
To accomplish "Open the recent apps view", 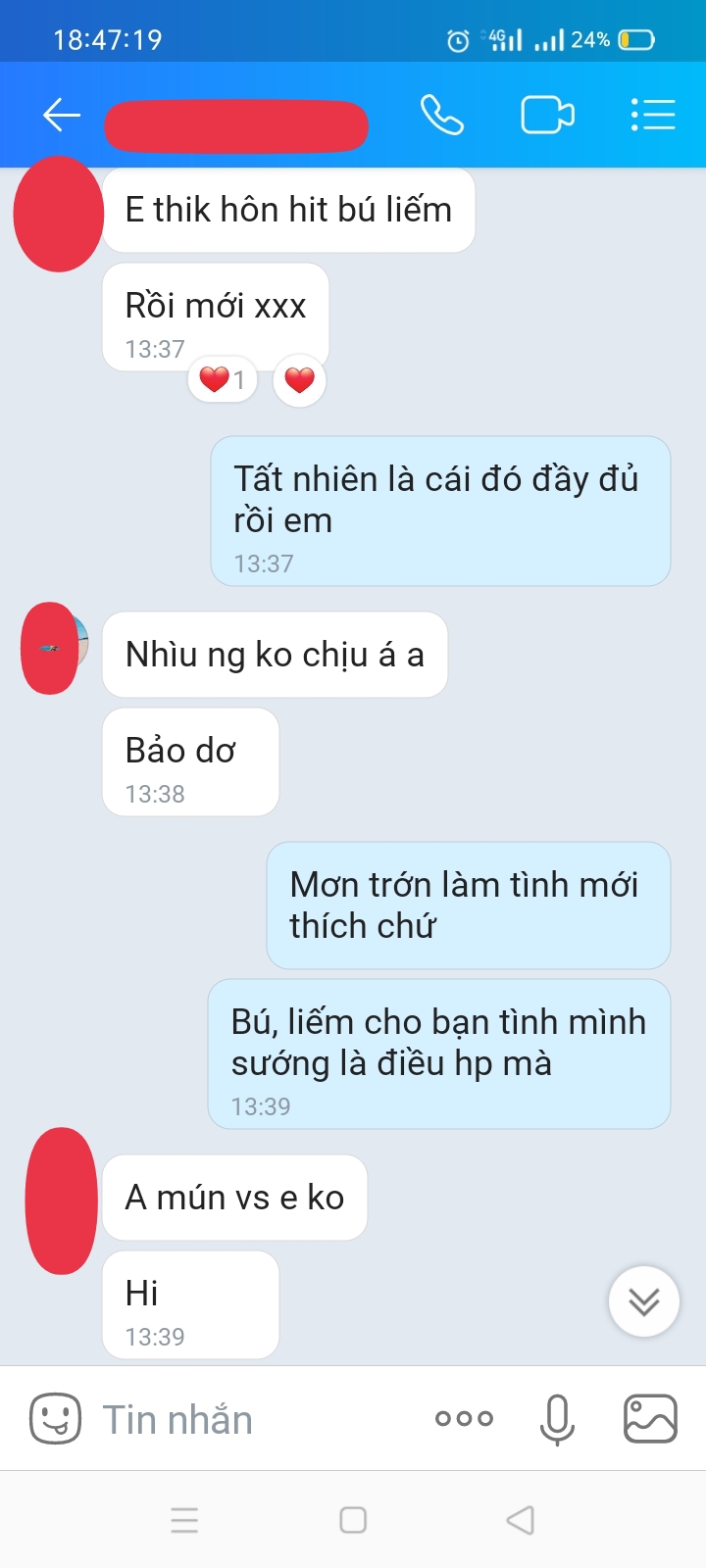I will coord(184,1520).
